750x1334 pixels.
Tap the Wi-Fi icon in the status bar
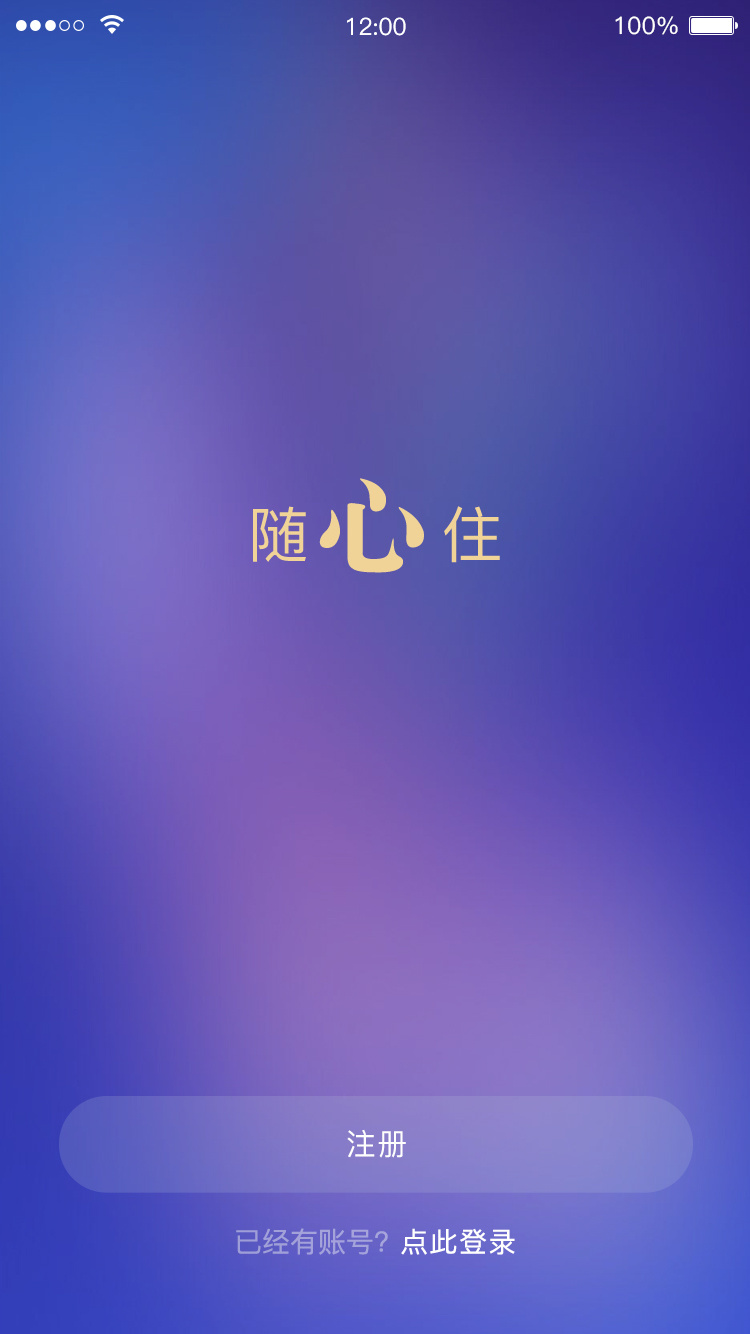(x=110, y=24)
